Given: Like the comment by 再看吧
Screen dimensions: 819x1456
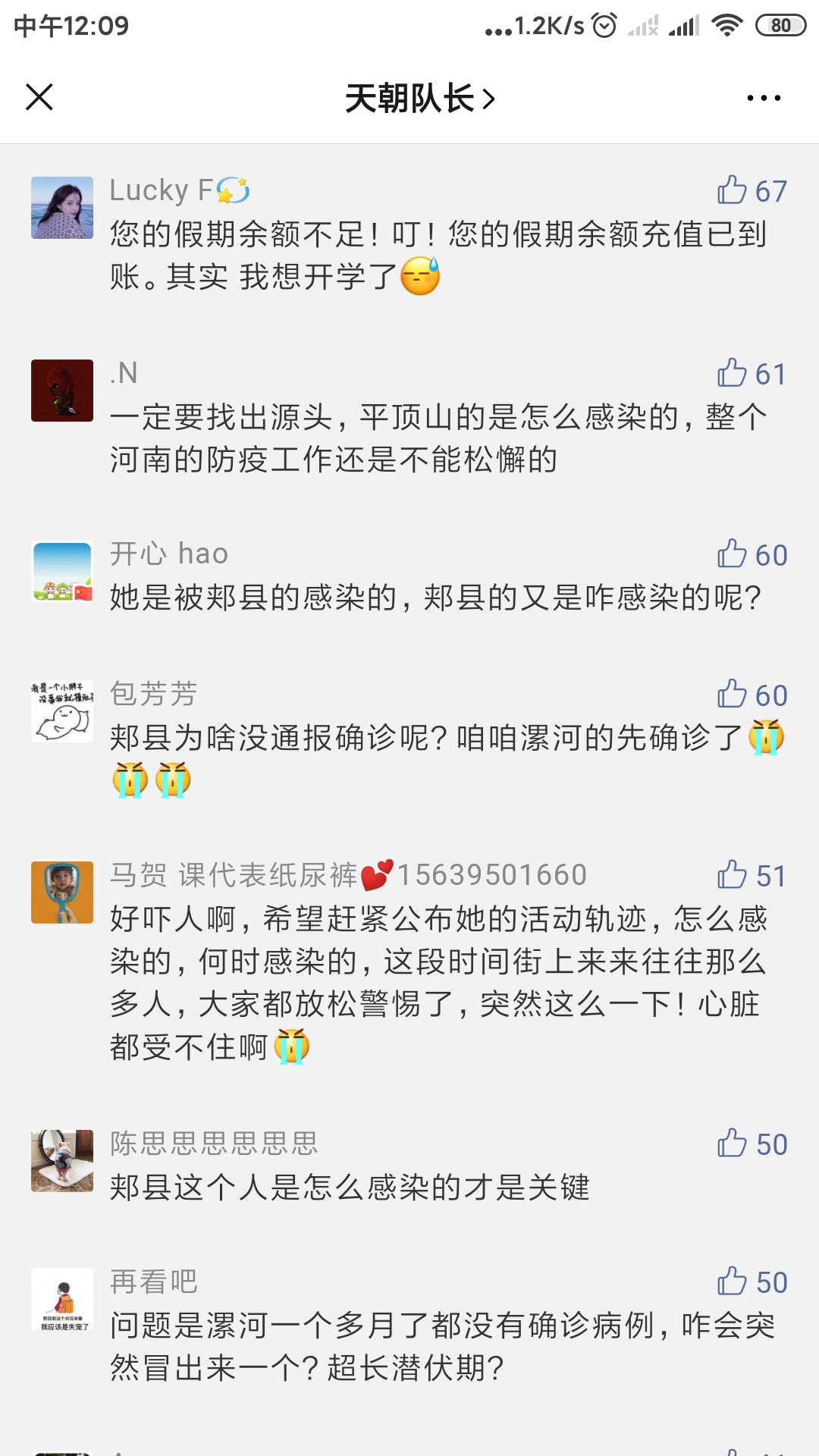Looking at the screenshot, I should 733,1282.
